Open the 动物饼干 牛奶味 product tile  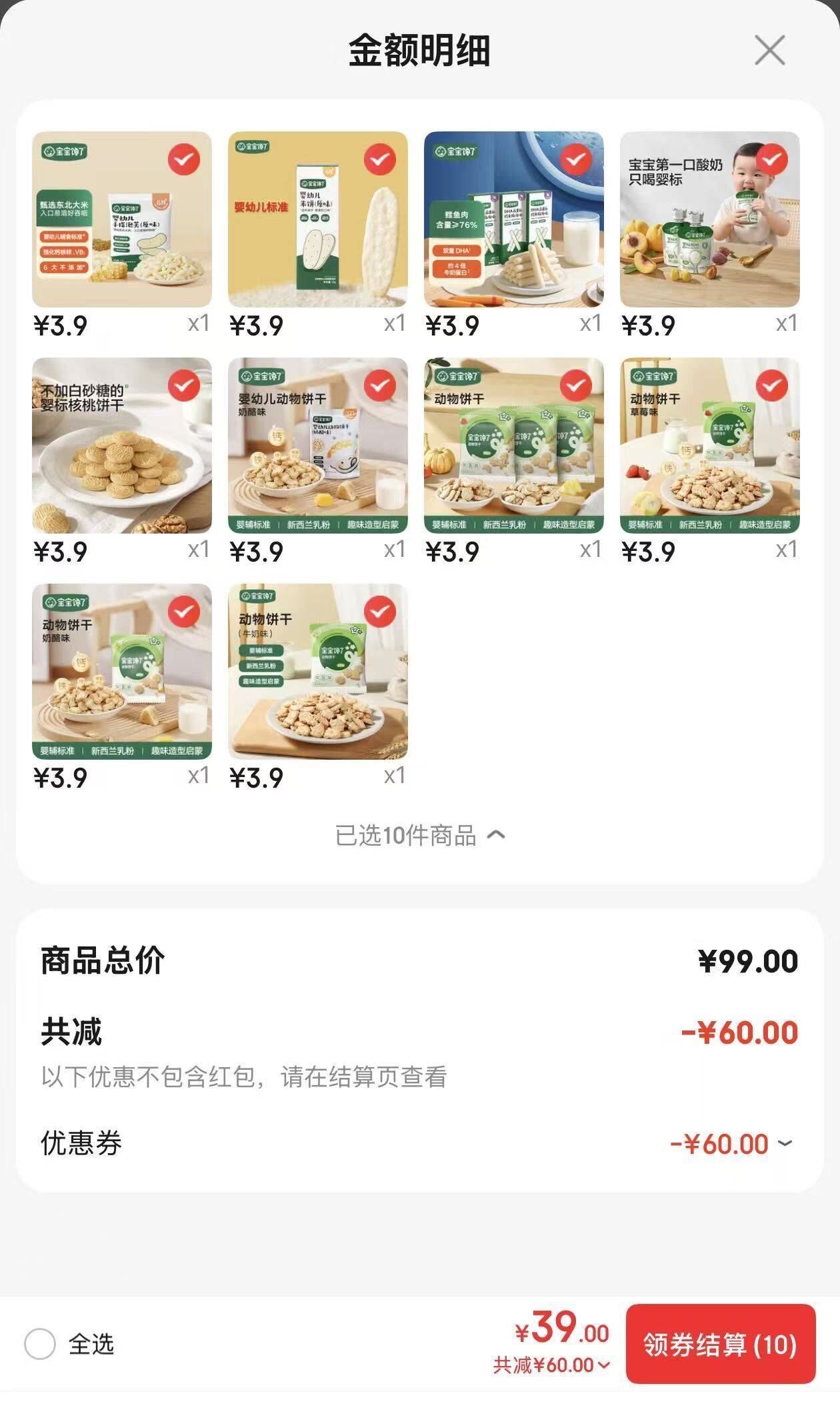318,672
